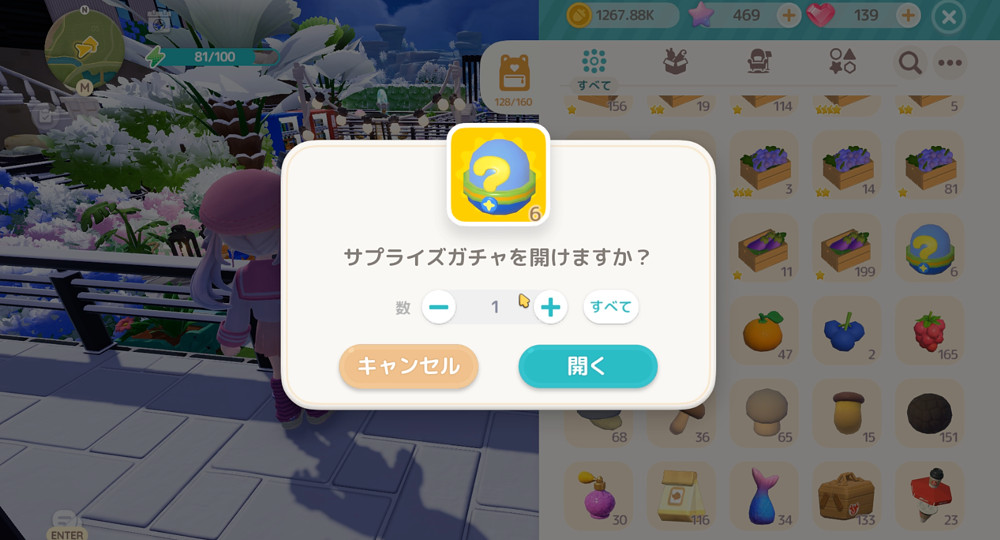Select the orange fruit item with 47
This screenshot has width=1000, height=540.
click(x=764, y=333)
